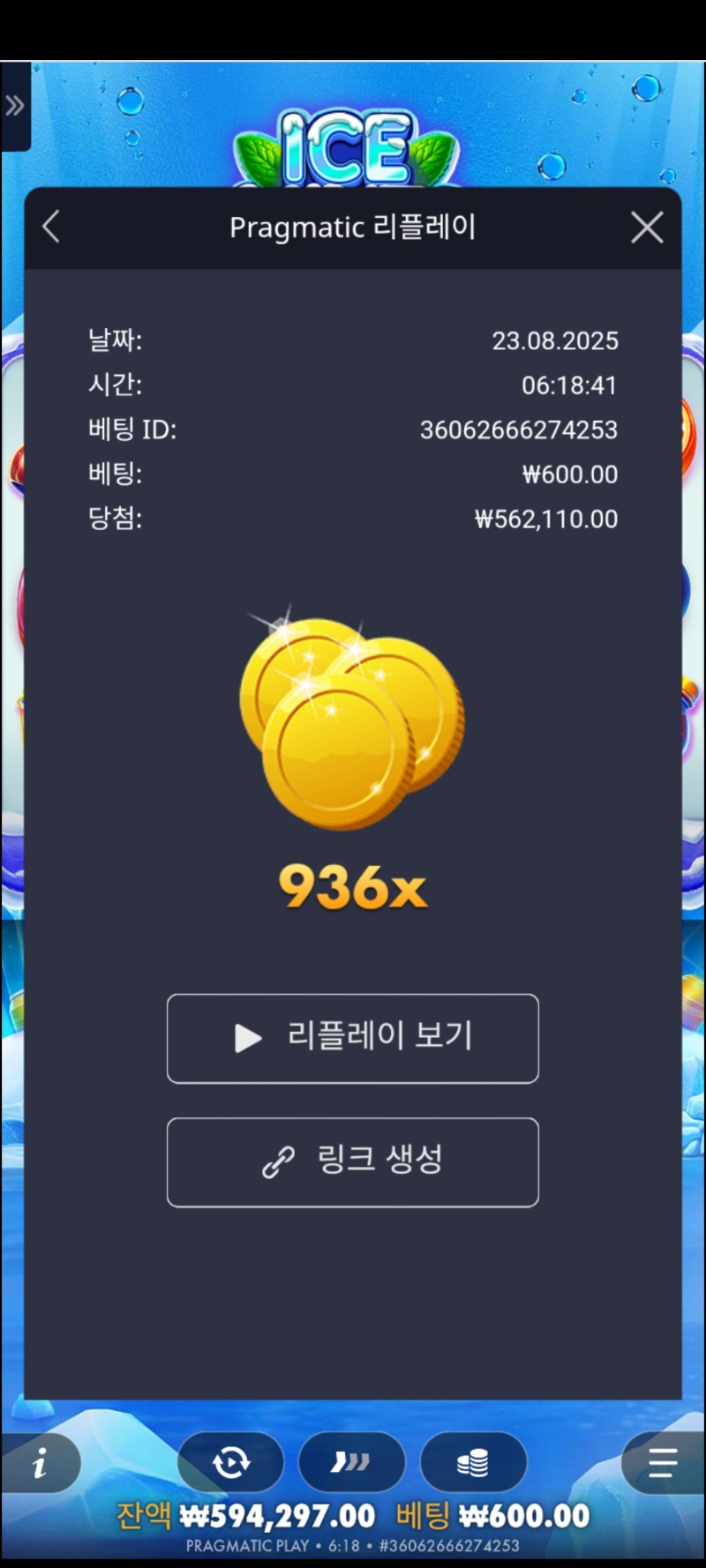This screenshot has height=1568, width=706.
Task: Close the Pragmatic replay dialog
Action: point(647,228)
